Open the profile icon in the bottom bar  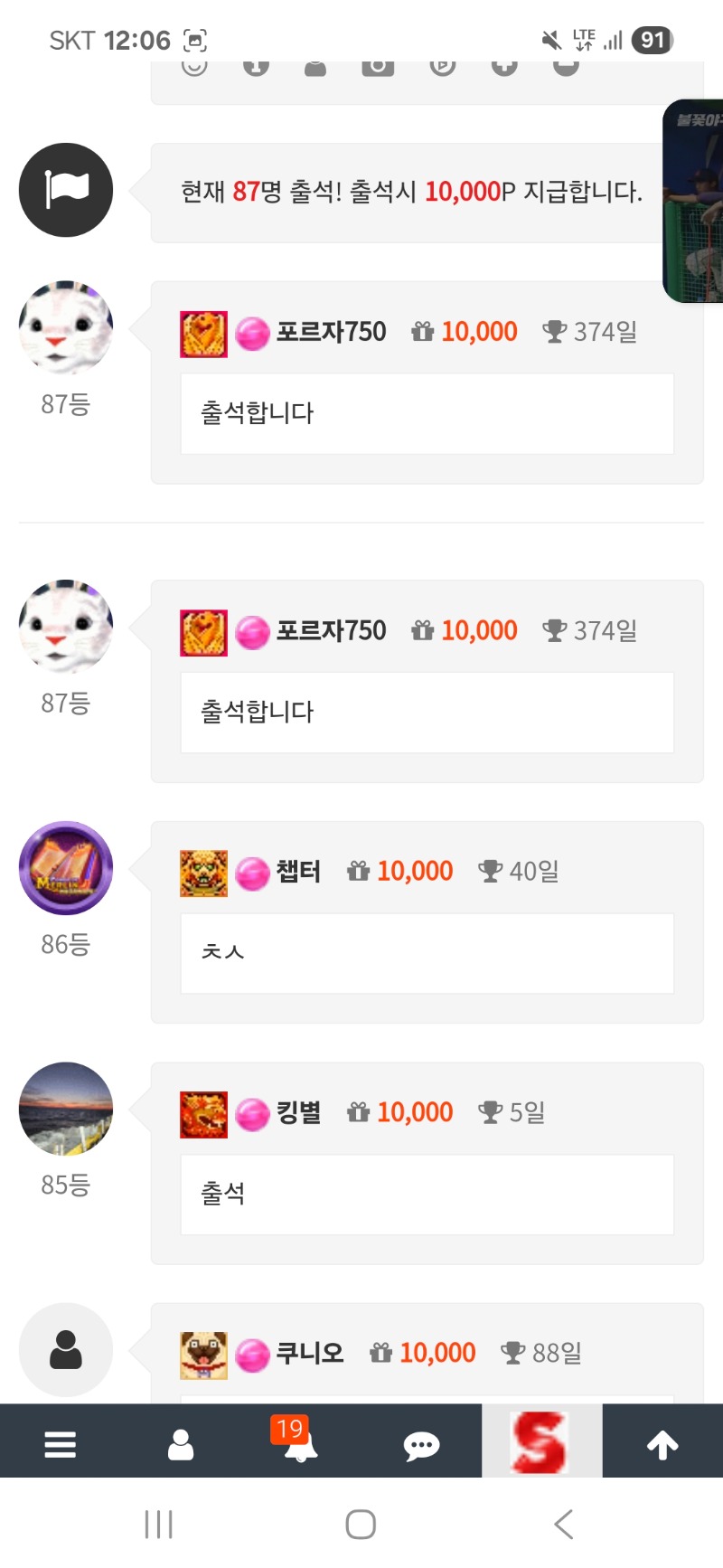(x=181, y=1444)
